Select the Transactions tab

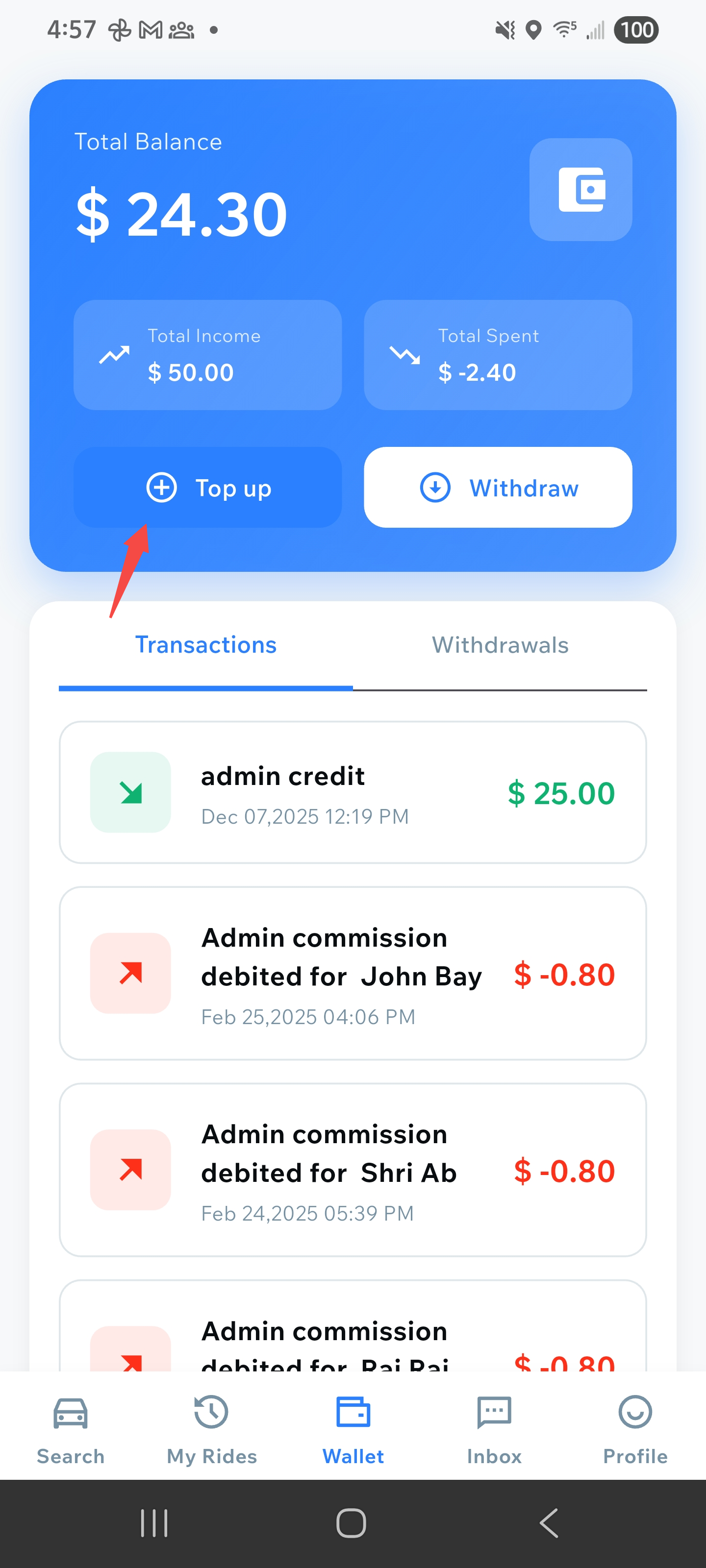click(205, 645)
